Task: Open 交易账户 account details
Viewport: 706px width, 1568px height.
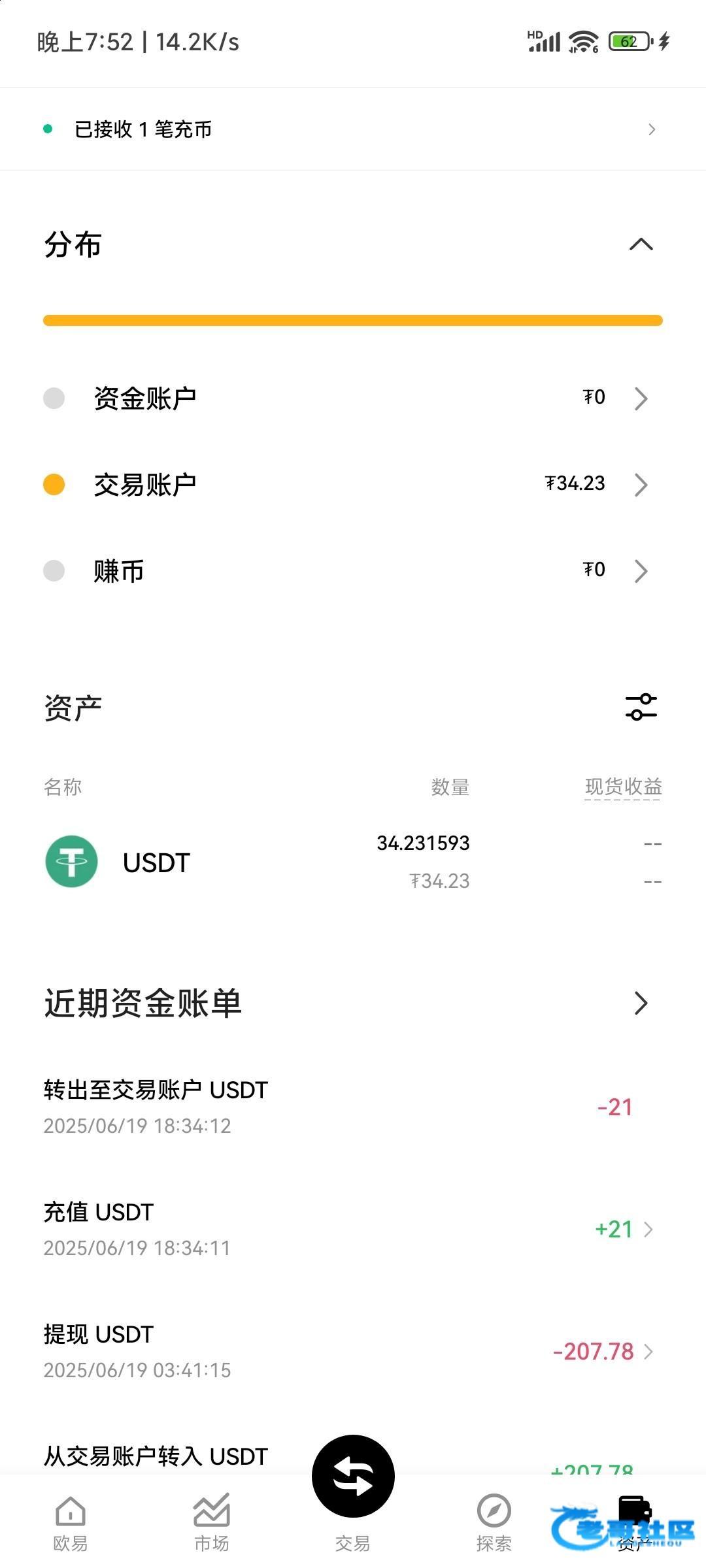Action: [353, 484]
